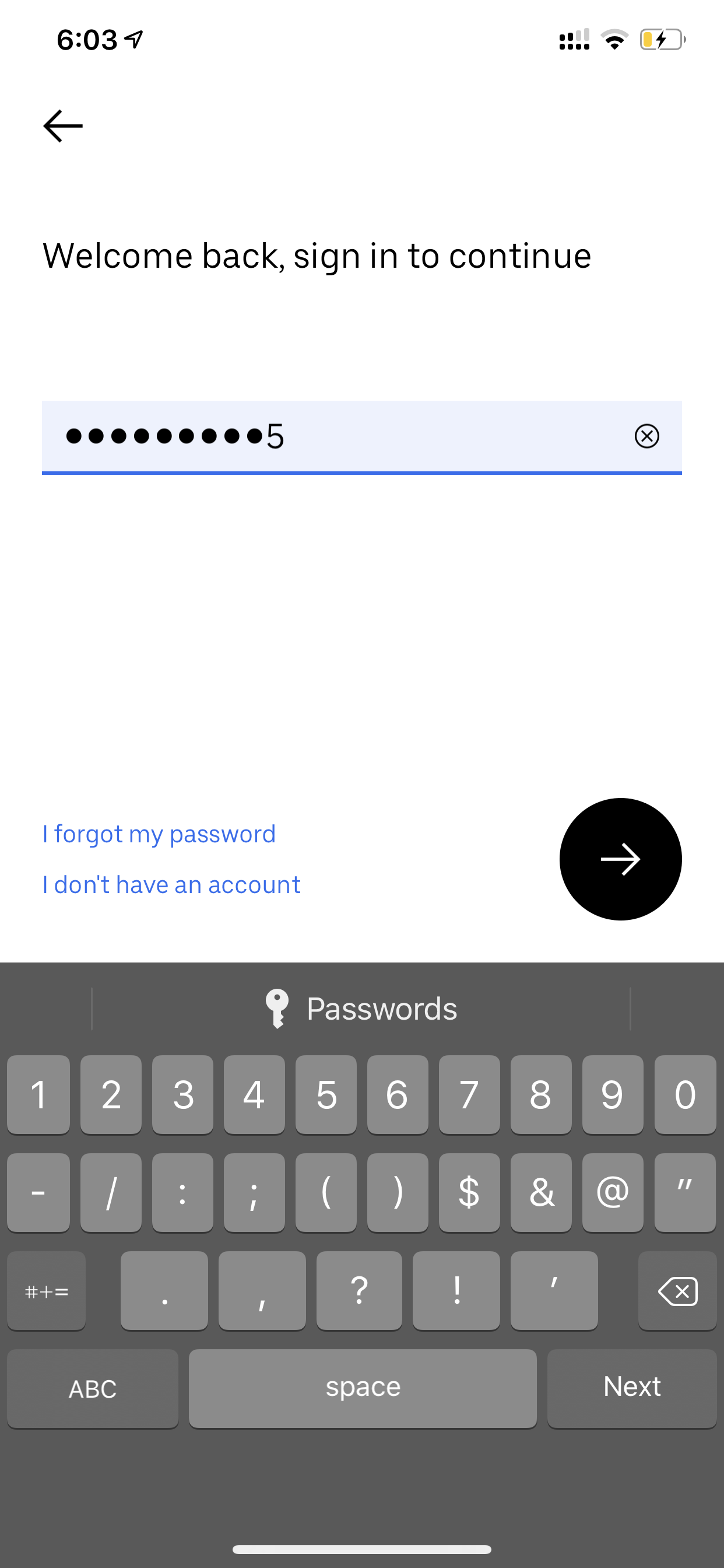Continue with the round arrow button
This screenshot has width=724, height=1568.
pyautogui.click(x=621, y=859)
